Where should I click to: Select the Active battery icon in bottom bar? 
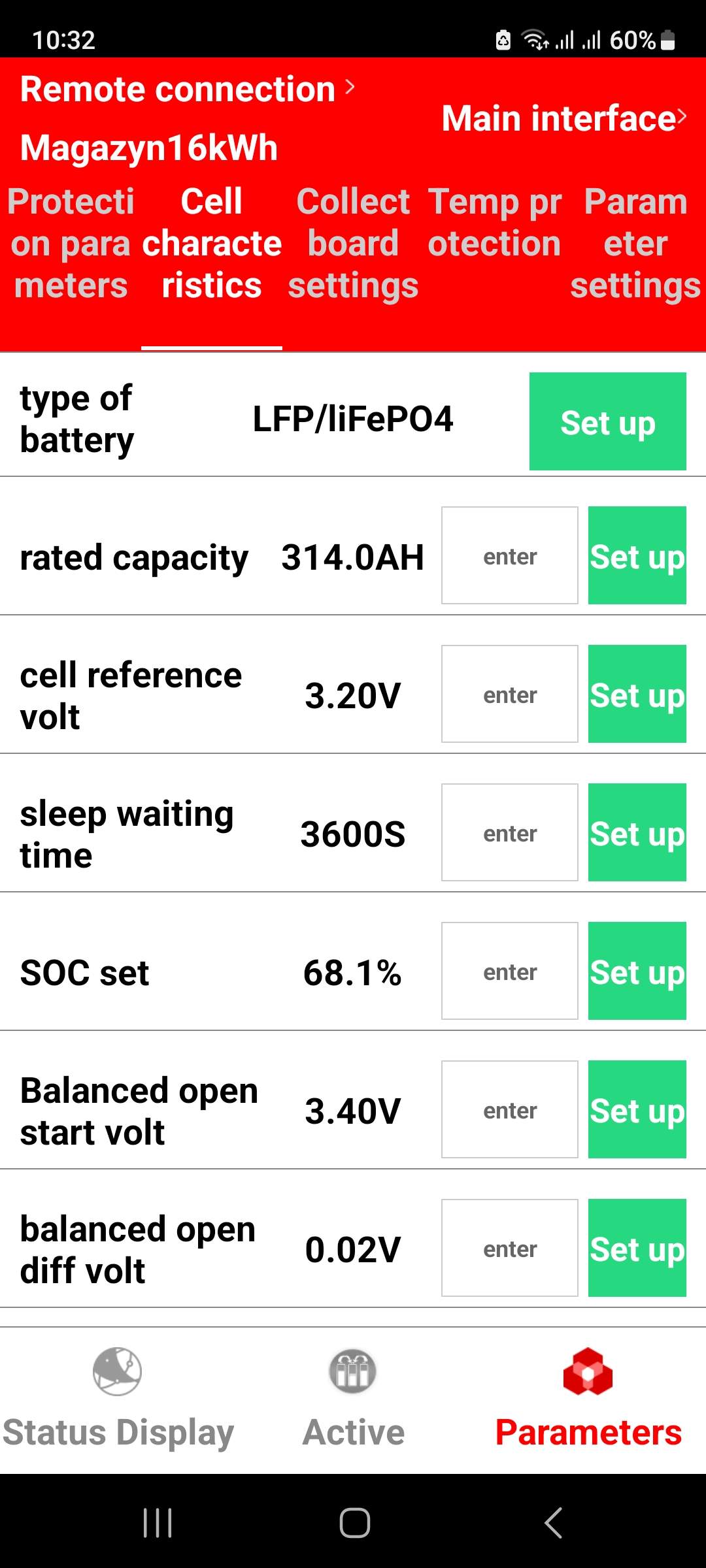point(352,1372)
